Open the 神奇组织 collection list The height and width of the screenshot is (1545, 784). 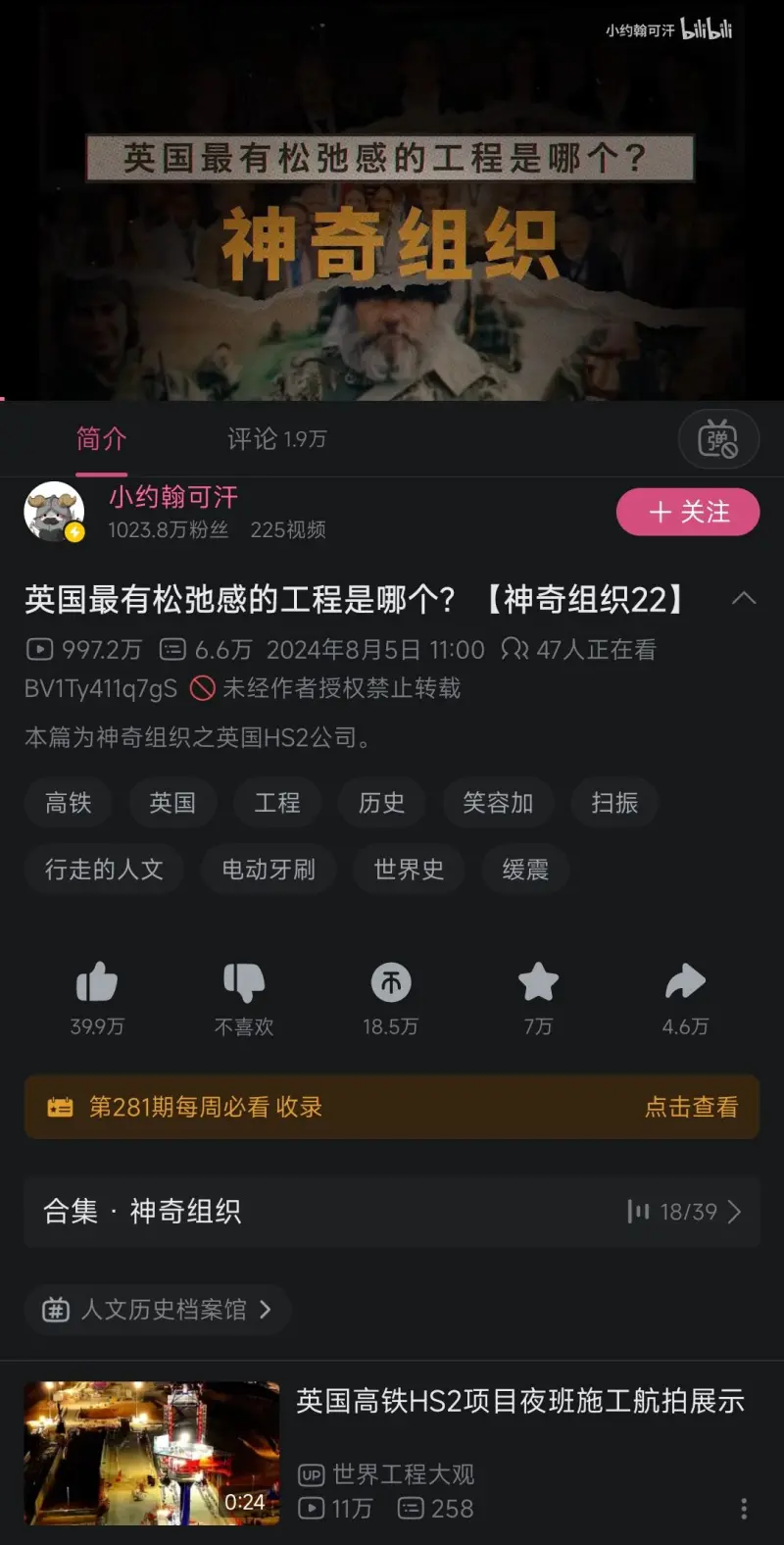tap(392, 1212)
